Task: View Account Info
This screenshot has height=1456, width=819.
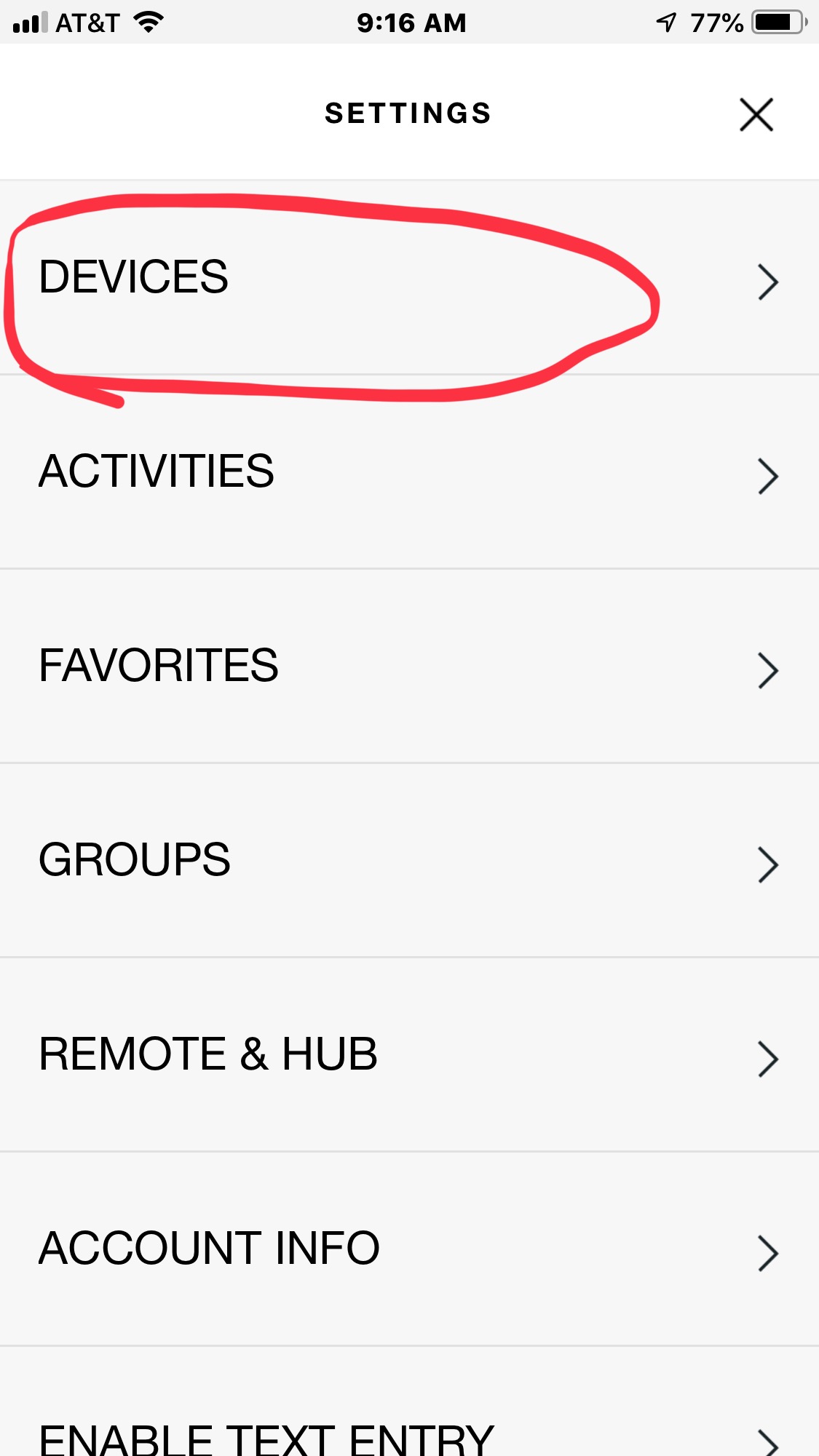Action: [409, 1249]
